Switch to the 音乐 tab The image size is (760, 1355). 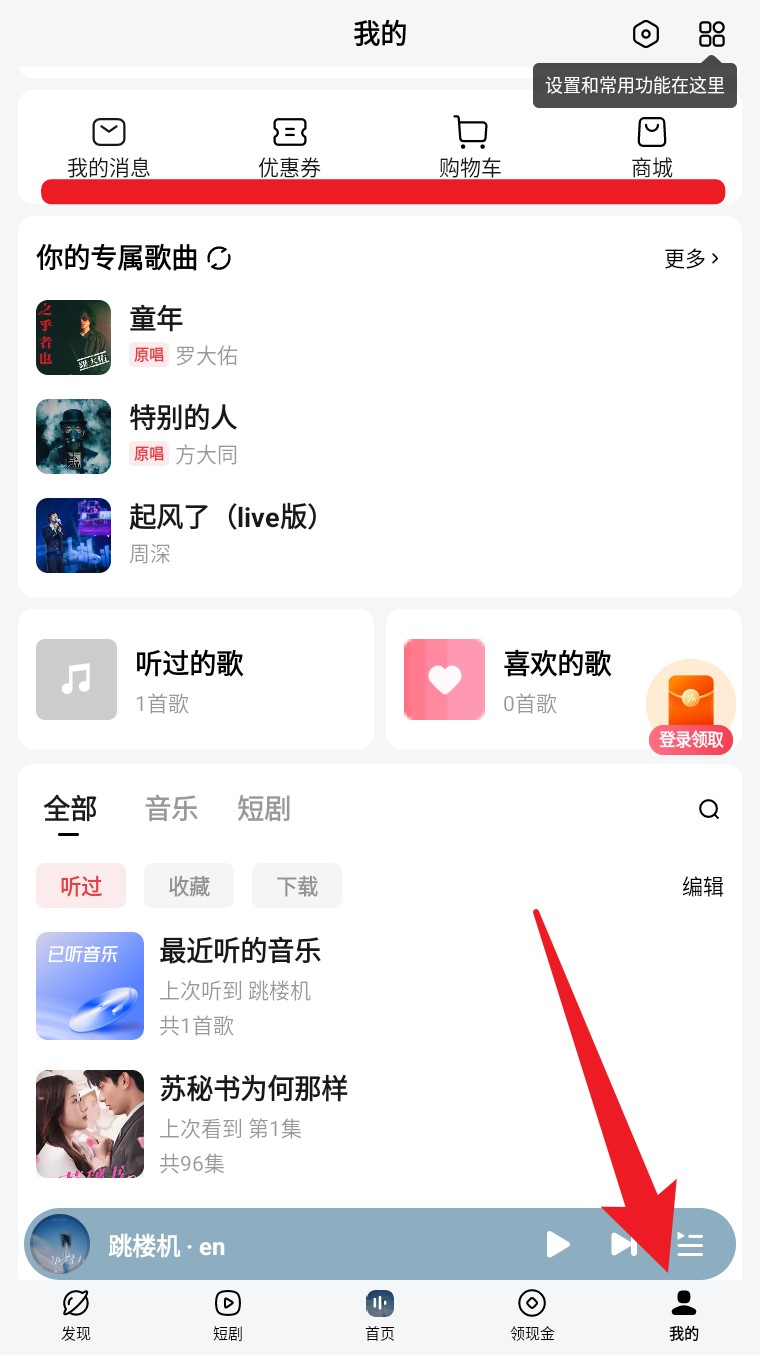171,809
